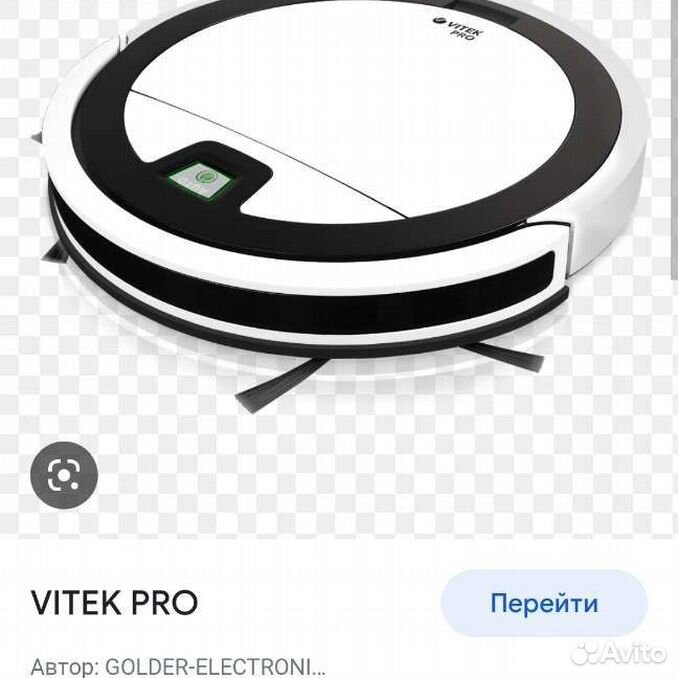Open the VITEK PRO robot vacuum image
This screenshot has width=678, height=678.
pyautogui.click(x=340, y=200)
